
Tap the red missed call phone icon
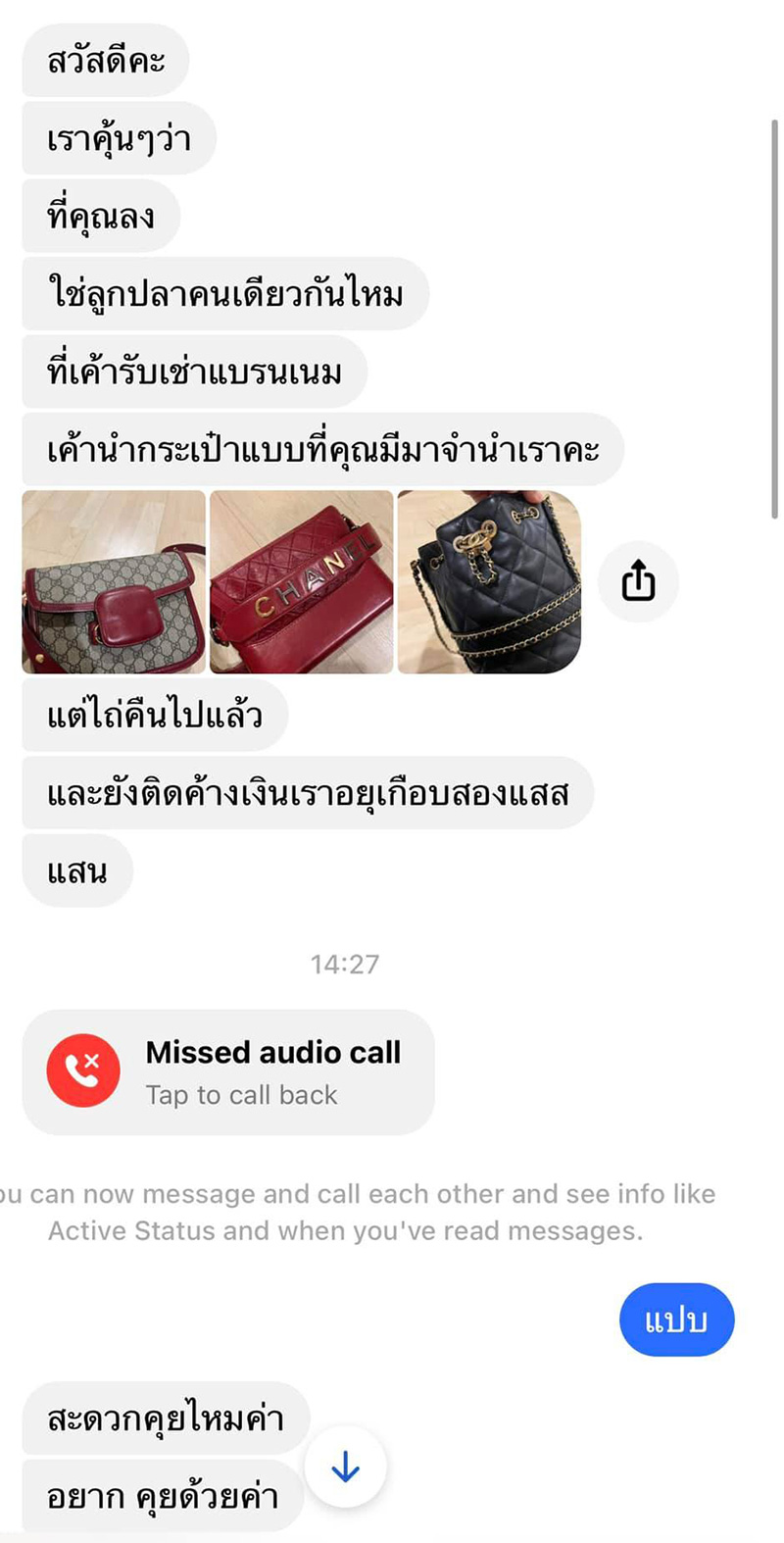pyautogui.click(x=82, y=1070)
